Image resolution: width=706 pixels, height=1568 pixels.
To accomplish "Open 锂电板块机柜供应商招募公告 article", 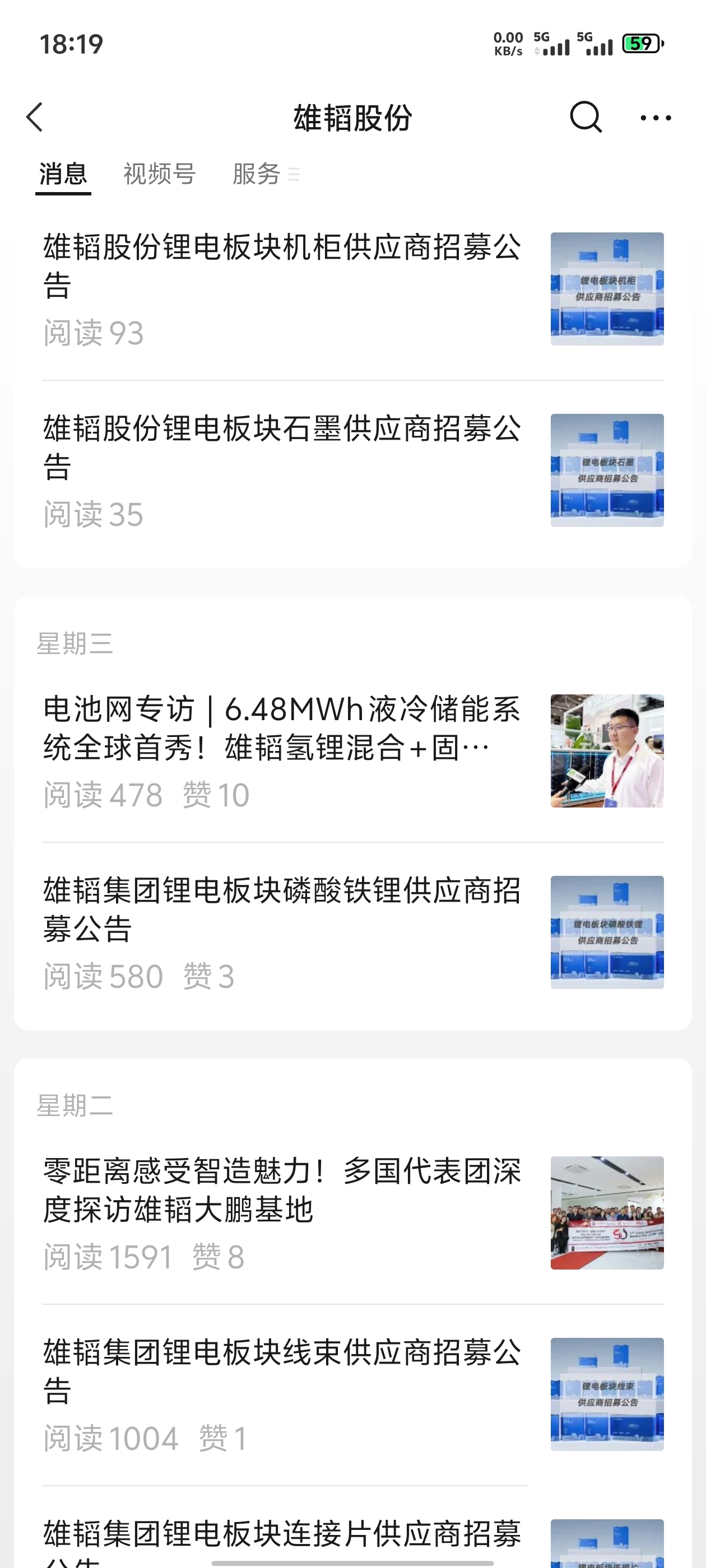I will [352, 290].
